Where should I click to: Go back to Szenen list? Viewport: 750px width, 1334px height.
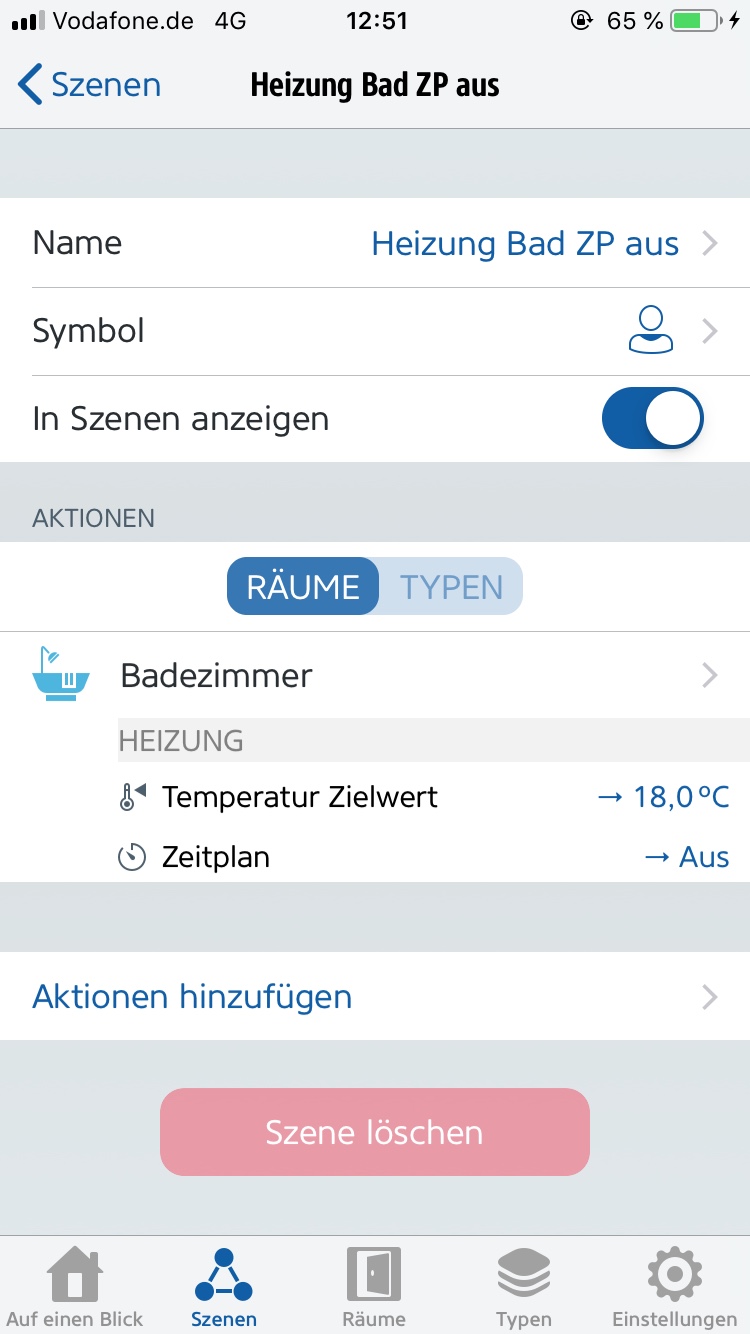[90, 85]
